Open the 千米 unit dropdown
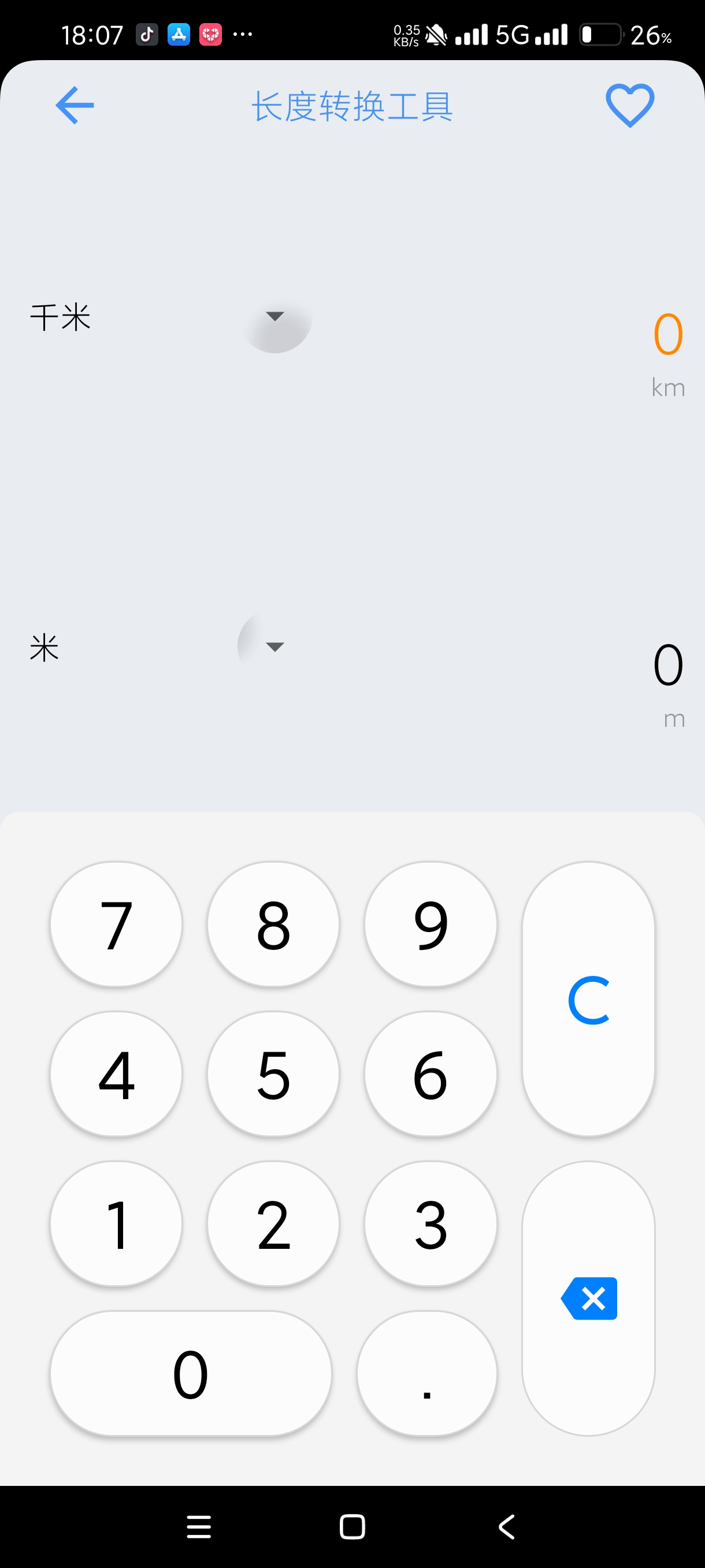Screen dimensions: 705x1568 [275, 316]
